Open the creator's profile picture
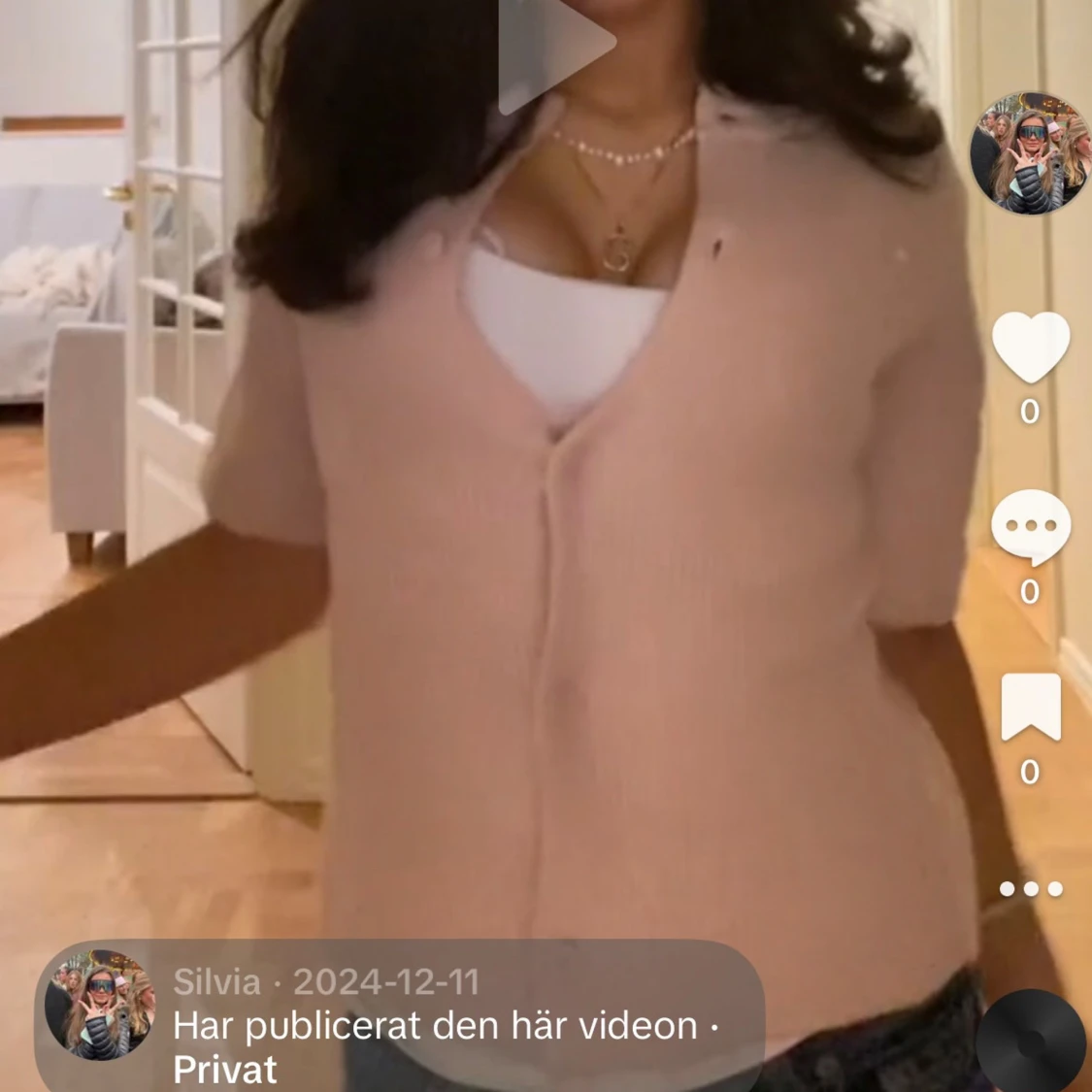The image size is (1092, 1092). (x=1029, y=153)
